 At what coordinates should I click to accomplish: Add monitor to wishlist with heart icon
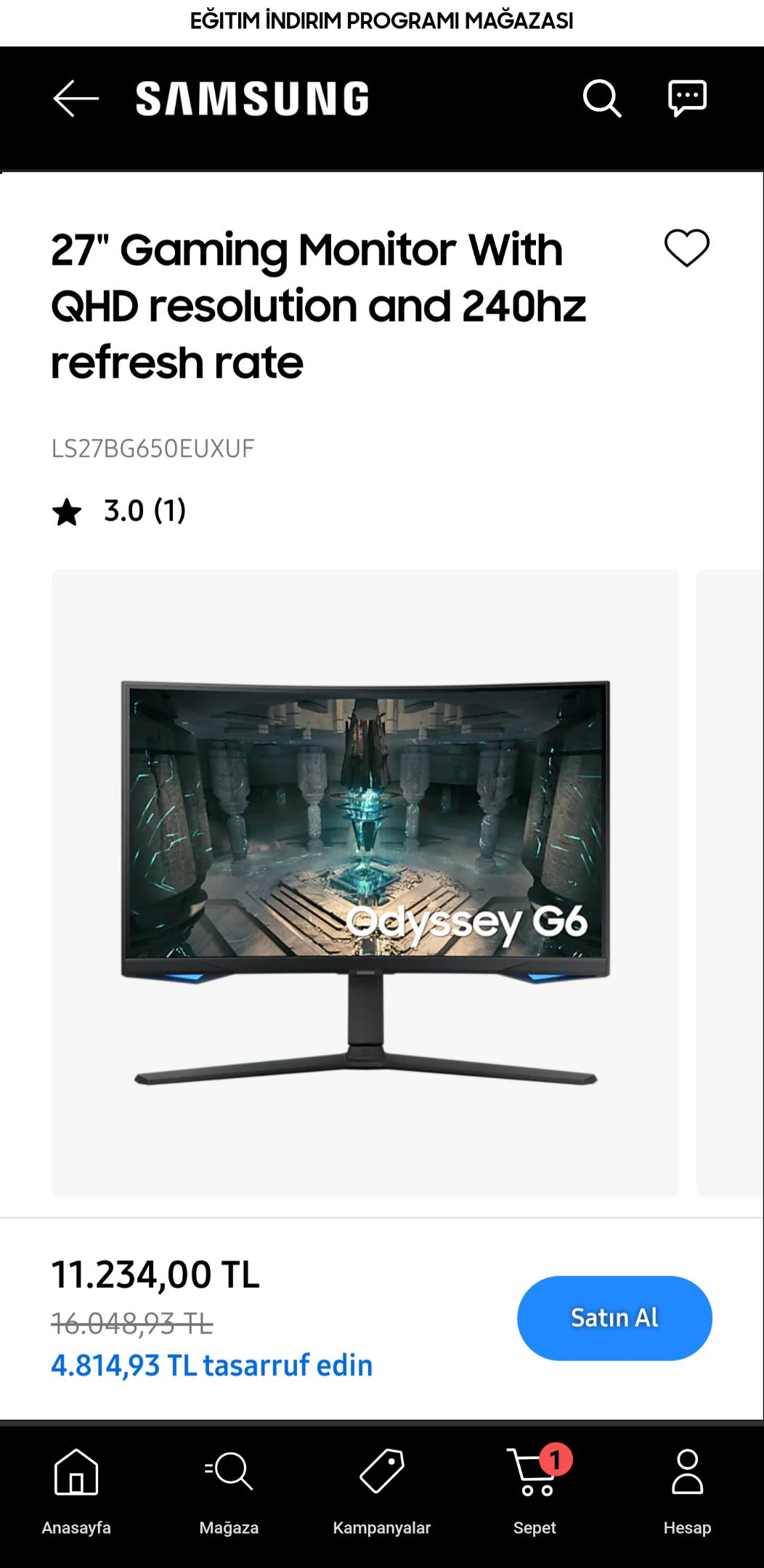tap(686, 248)
